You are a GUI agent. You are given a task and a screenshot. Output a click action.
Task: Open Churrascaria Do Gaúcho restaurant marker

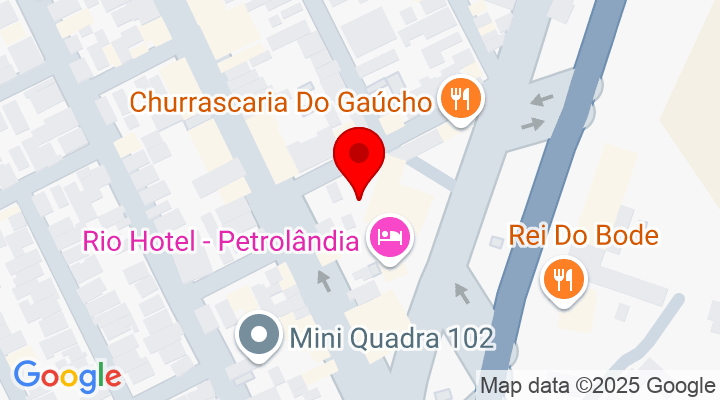coord(461,100)
